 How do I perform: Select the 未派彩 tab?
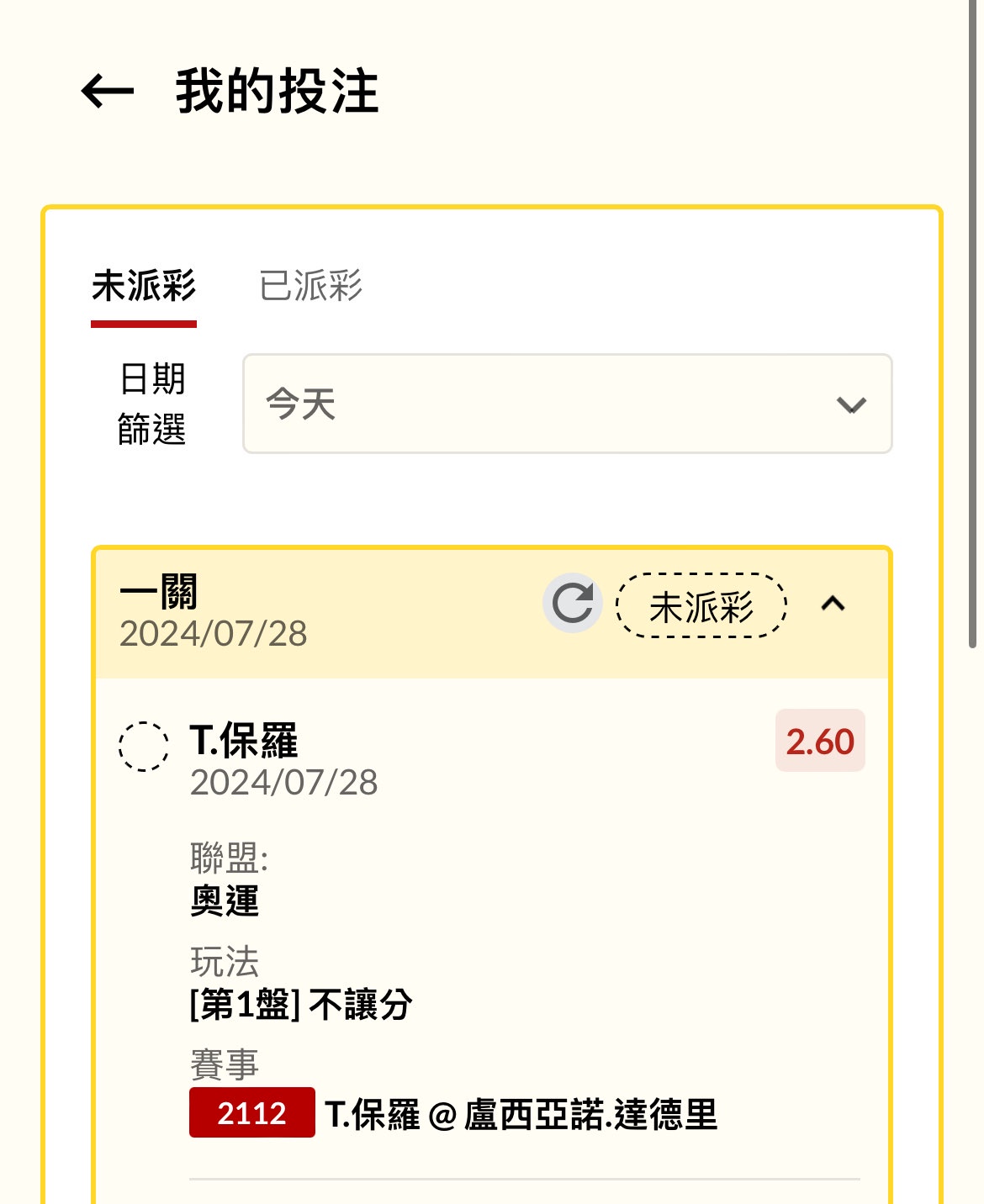[144, 286]
